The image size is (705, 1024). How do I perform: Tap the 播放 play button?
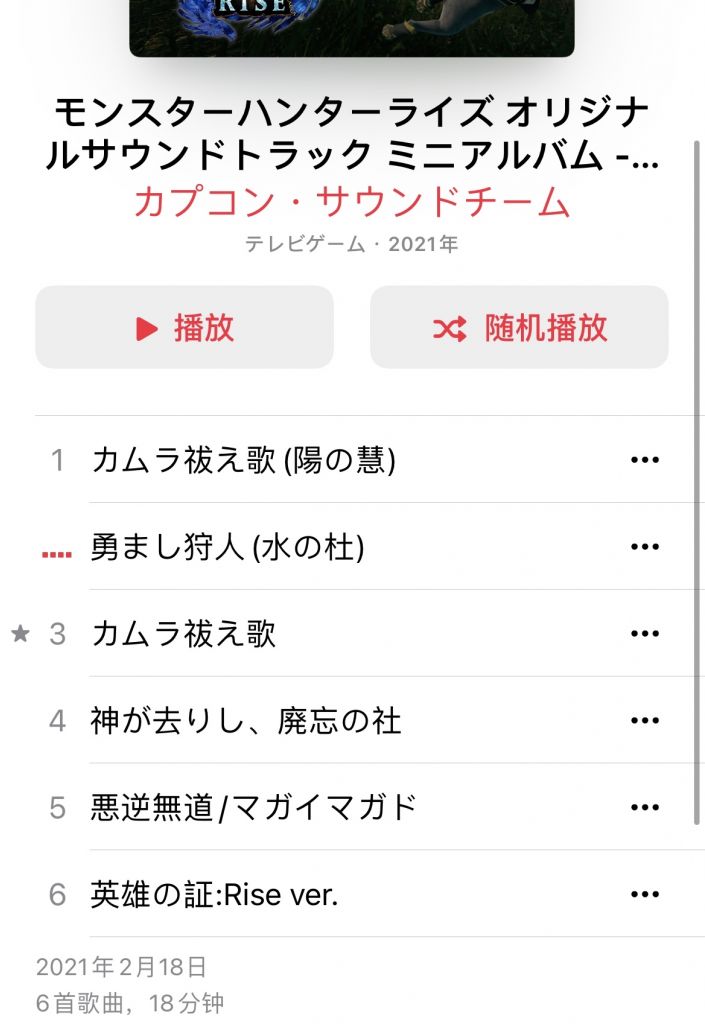184,328
